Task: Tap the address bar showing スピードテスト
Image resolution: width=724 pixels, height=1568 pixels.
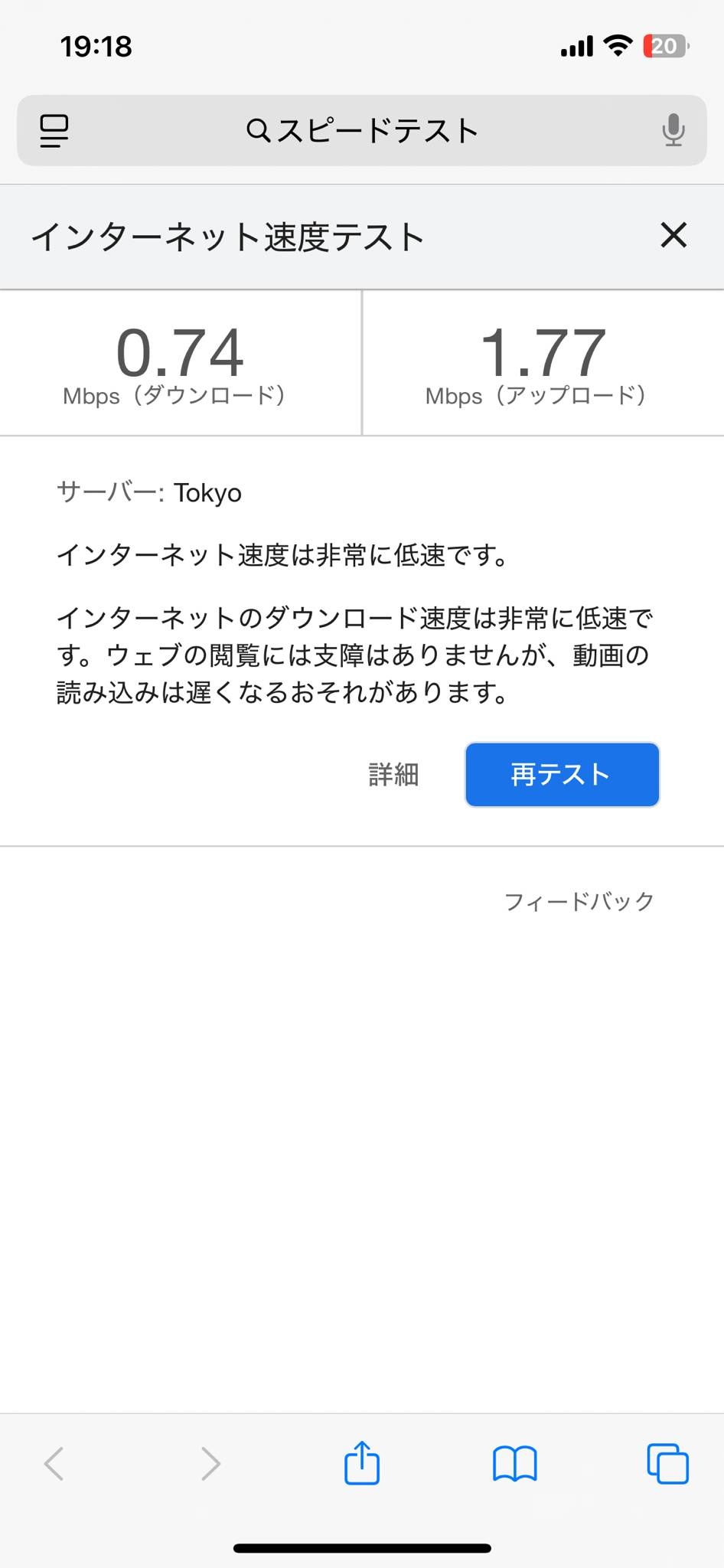Action: point(362,130)
